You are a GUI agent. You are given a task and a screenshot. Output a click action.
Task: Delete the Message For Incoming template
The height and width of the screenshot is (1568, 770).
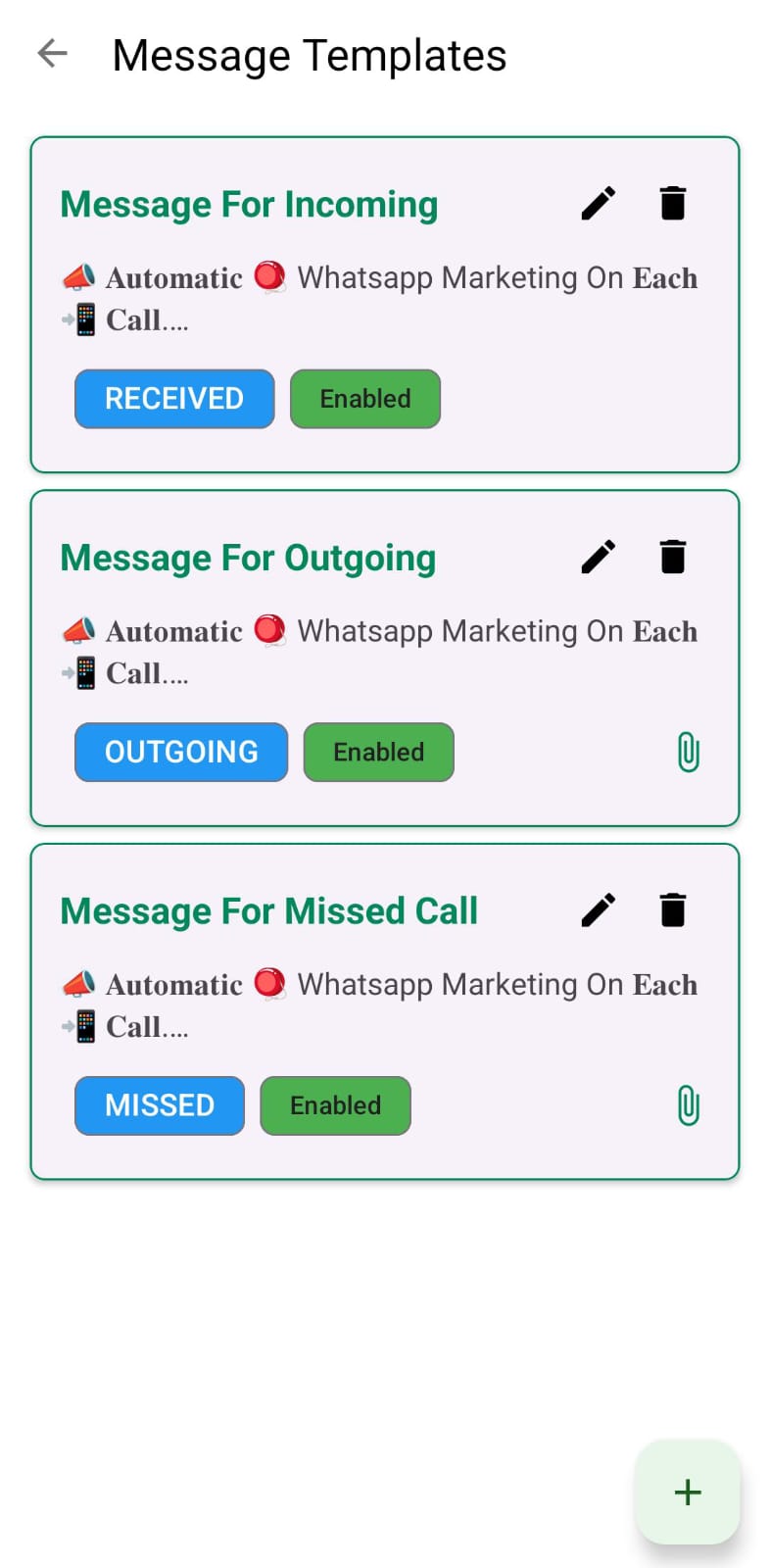click(672, 204)
